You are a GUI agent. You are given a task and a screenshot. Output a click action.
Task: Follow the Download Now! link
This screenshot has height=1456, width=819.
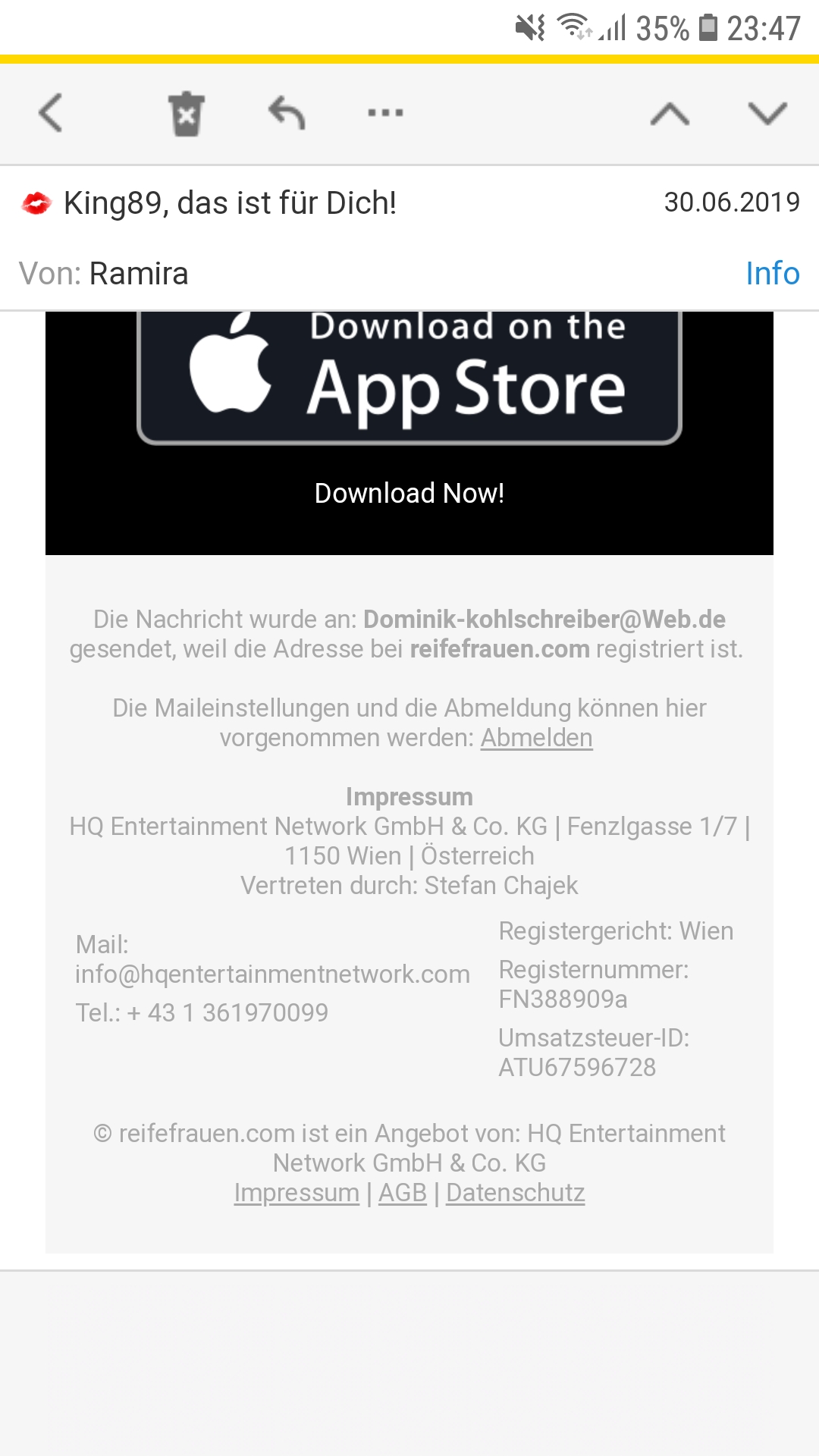(409, 494)
